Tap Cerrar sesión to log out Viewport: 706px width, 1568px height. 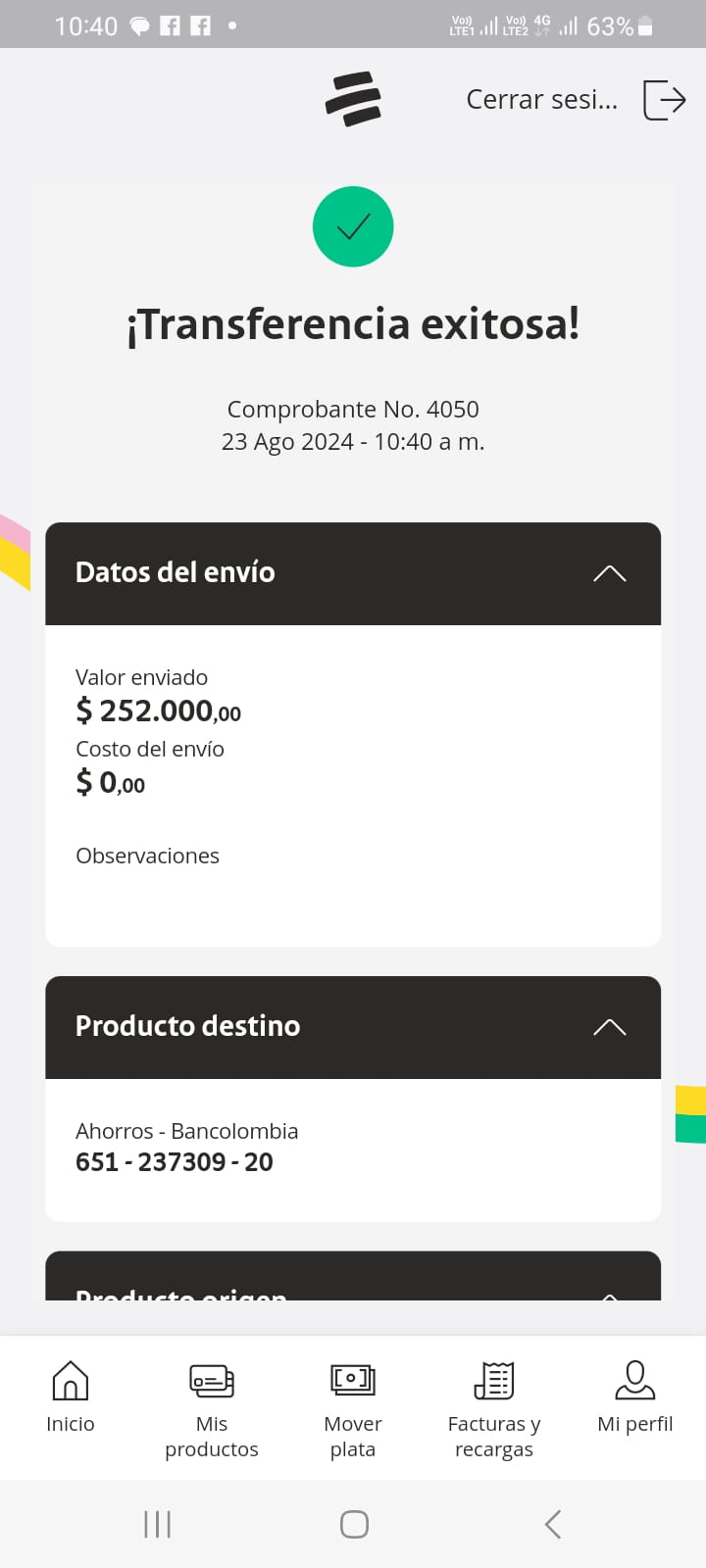575,100
